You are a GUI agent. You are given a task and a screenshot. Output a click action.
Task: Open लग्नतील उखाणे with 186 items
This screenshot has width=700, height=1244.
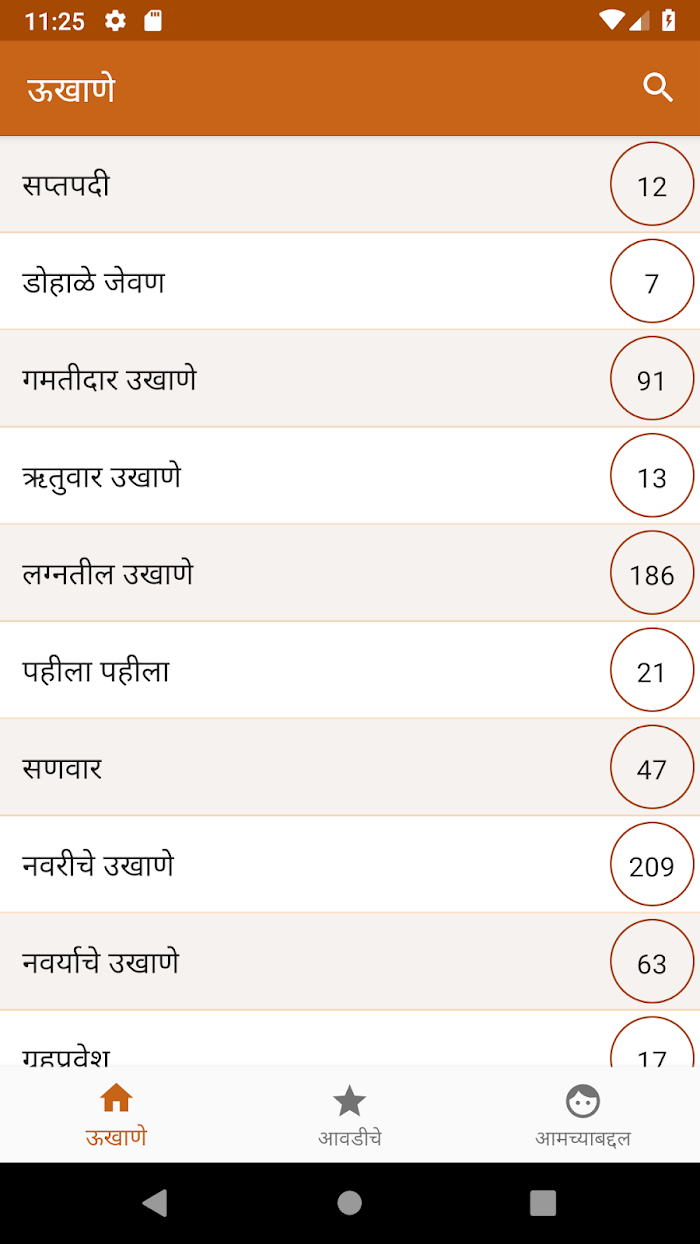(x=350, y=572)
